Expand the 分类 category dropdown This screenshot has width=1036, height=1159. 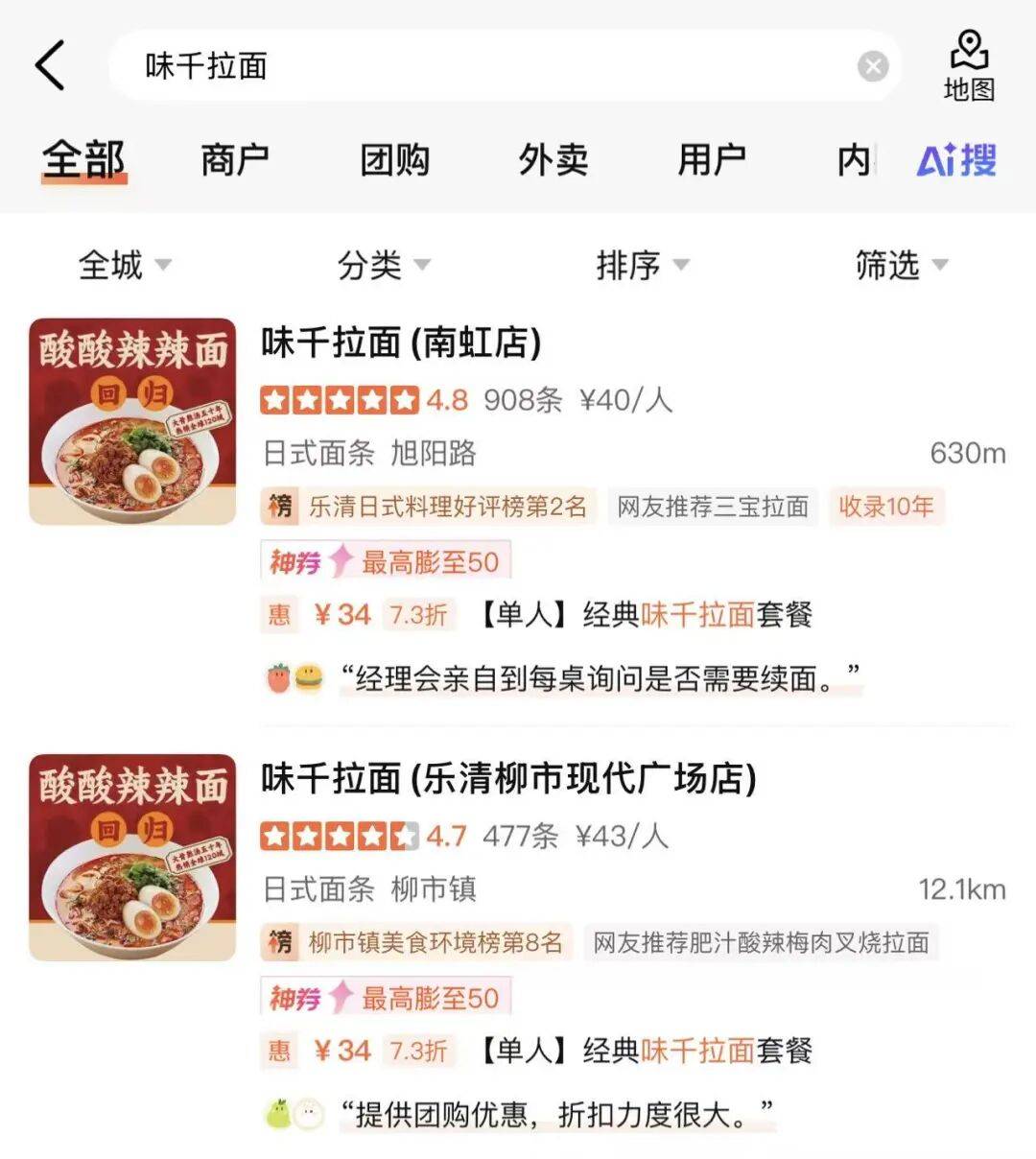pos(383,265)
